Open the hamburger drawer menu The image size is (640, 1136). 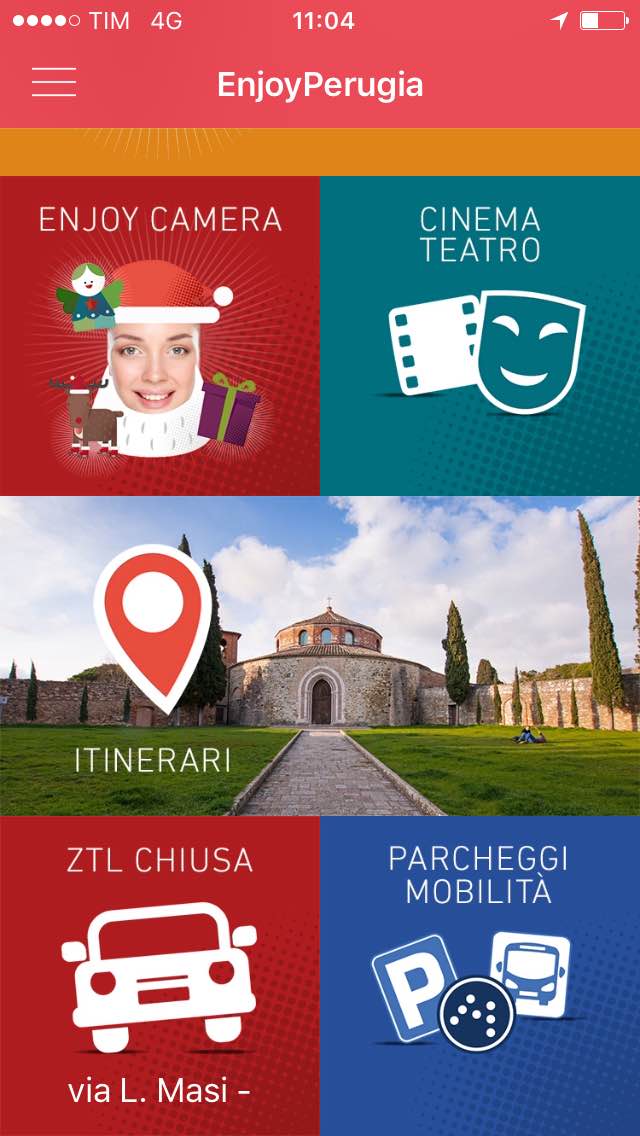tap(54, 82)
